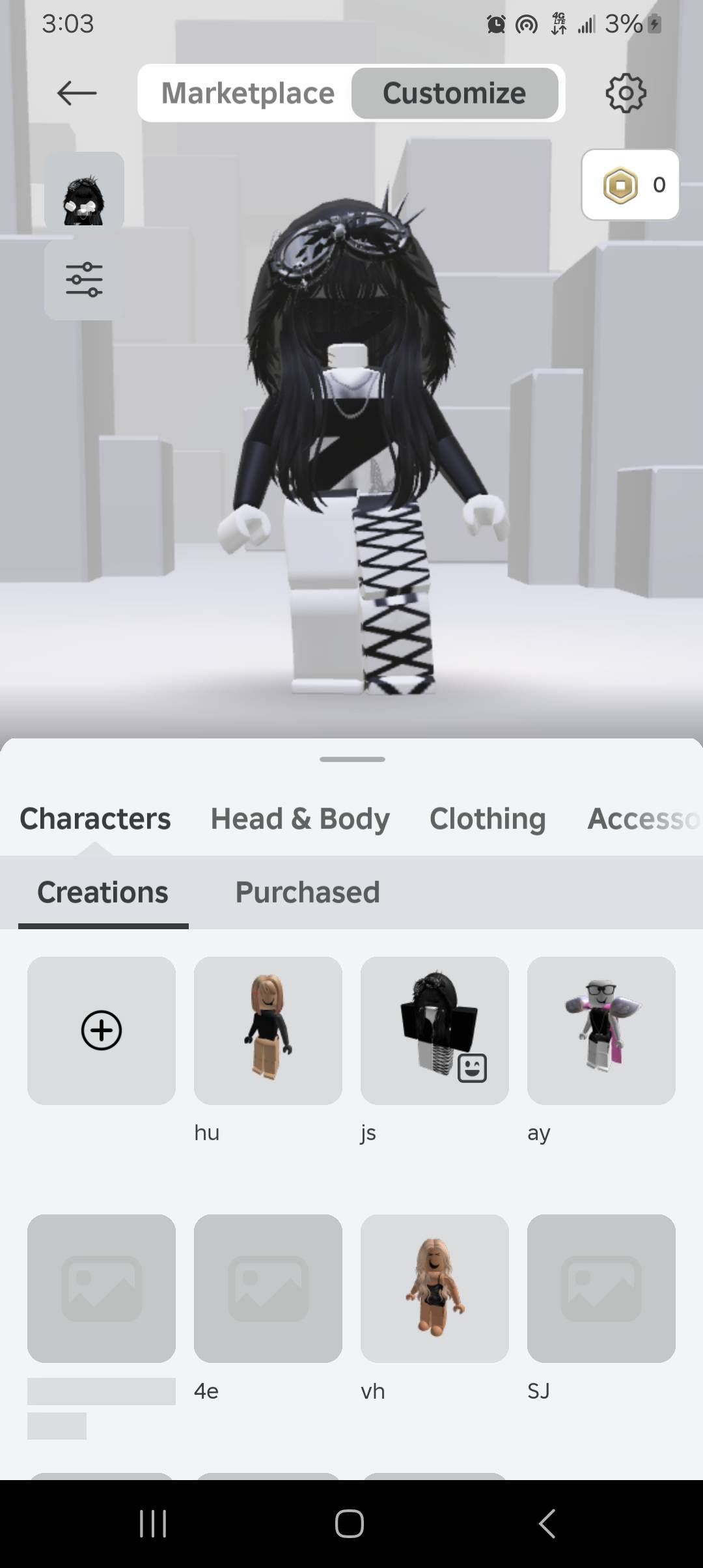Viewport: 703px width, 1568px height.
Task: Tap the avatar headshot preview button
Action: coord(84,191)
